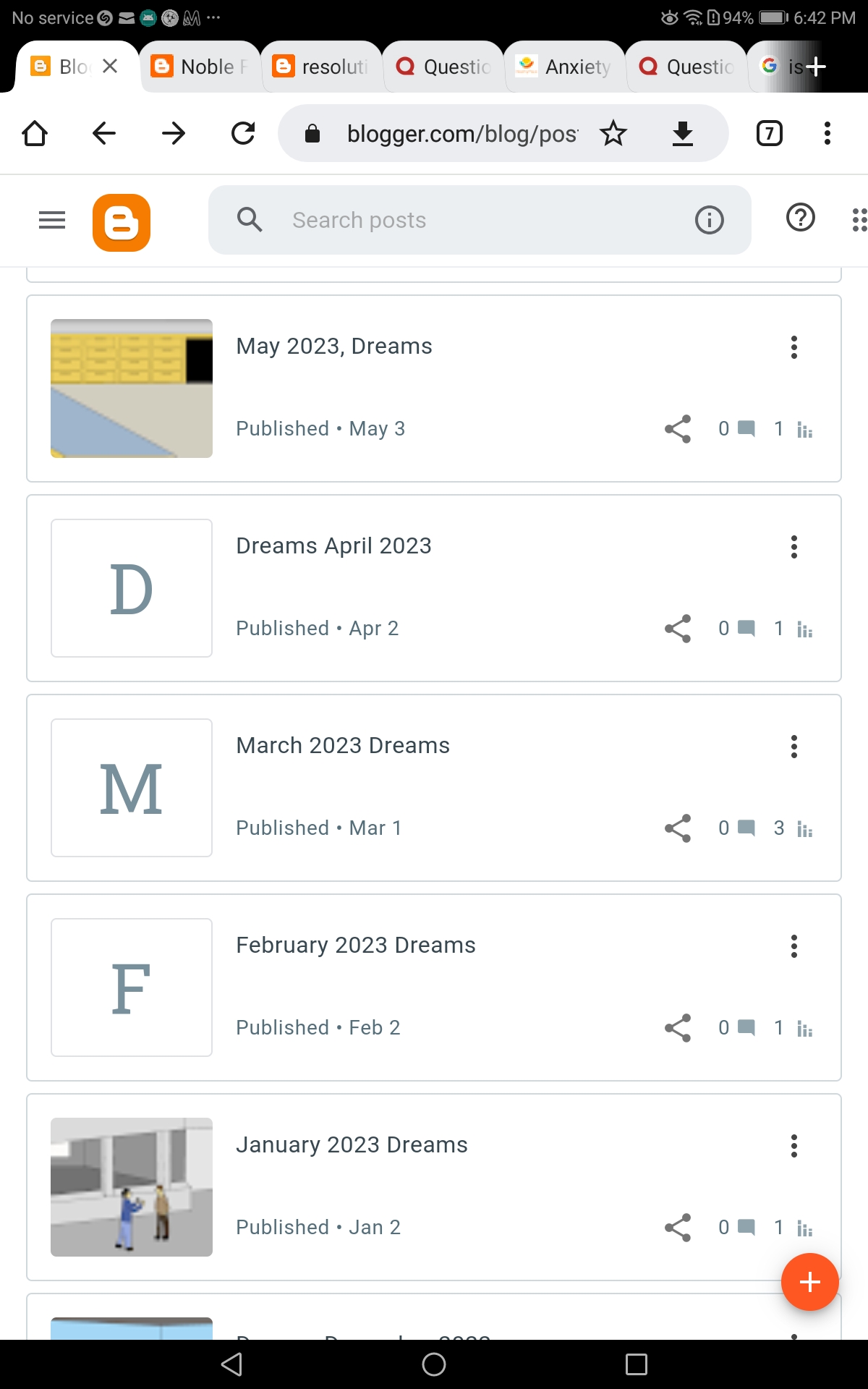Open overflow menu for May 2023, Dreams
This screenshot has height=1389, width=868.
(793, 347)
